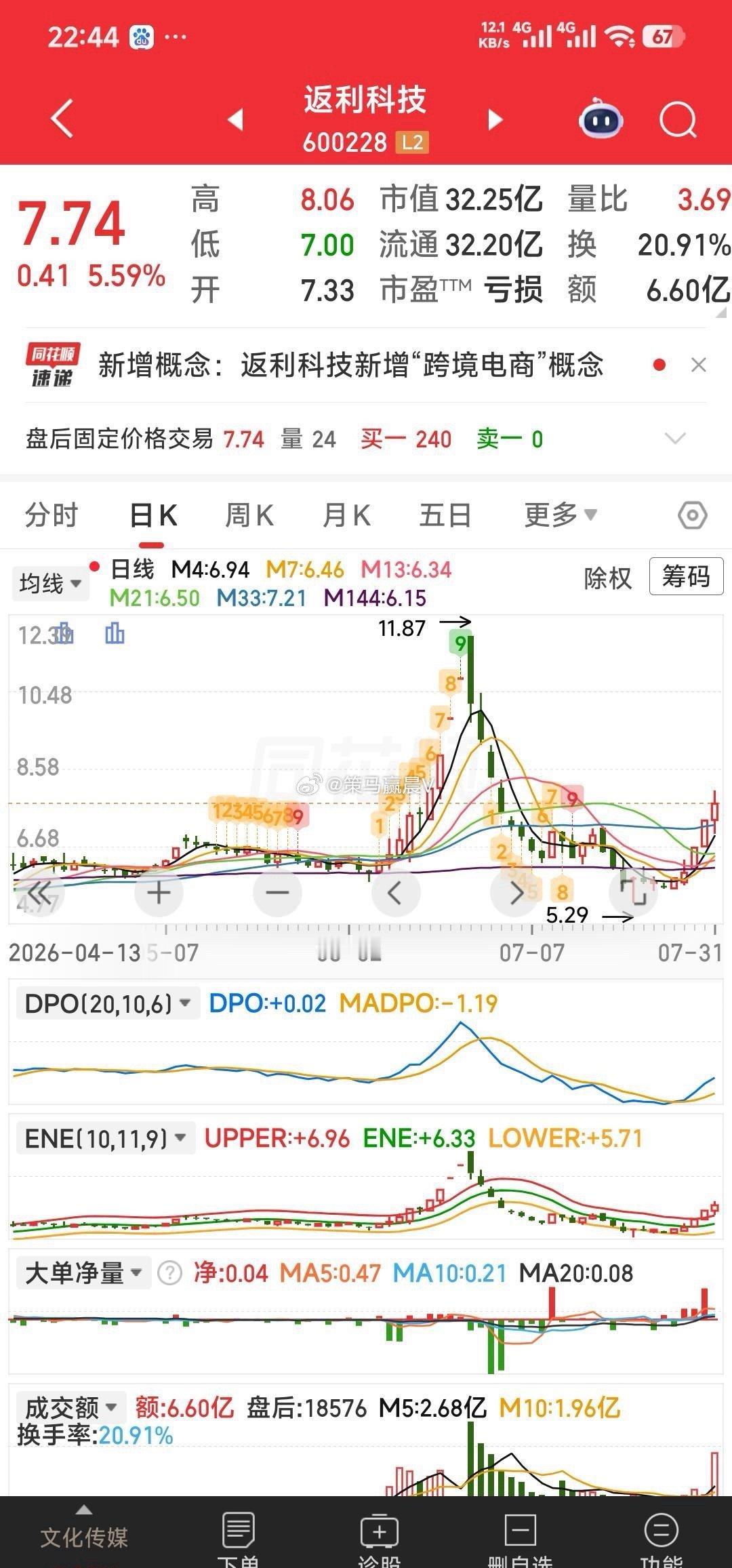Viewport: 732px width, 1568px height.
Task: Open 删自选 in the bottom bar
Action: 521,1539
